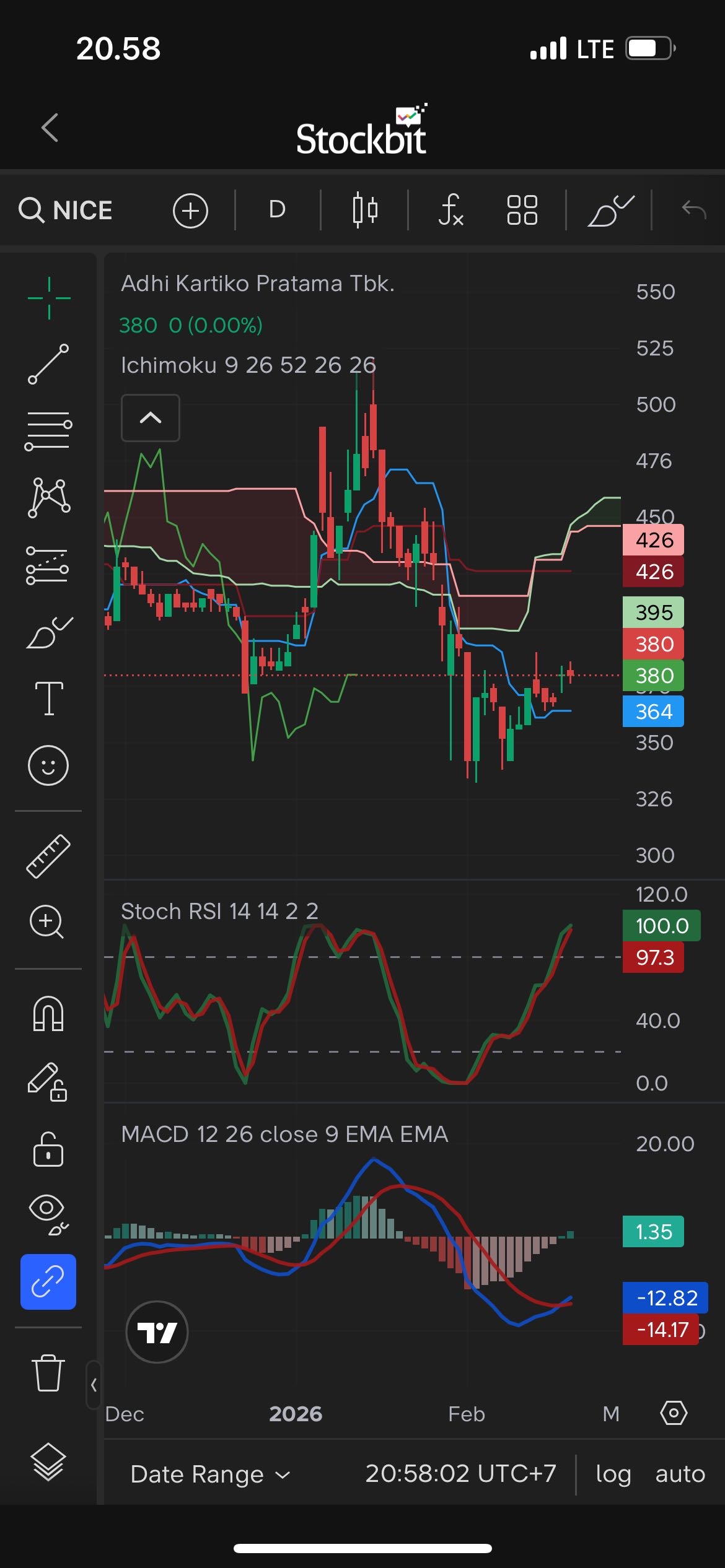The height and width of the screenshot is (1568, 725).
Task: Open the chart layout templates grid
Action: coord(522,210)
